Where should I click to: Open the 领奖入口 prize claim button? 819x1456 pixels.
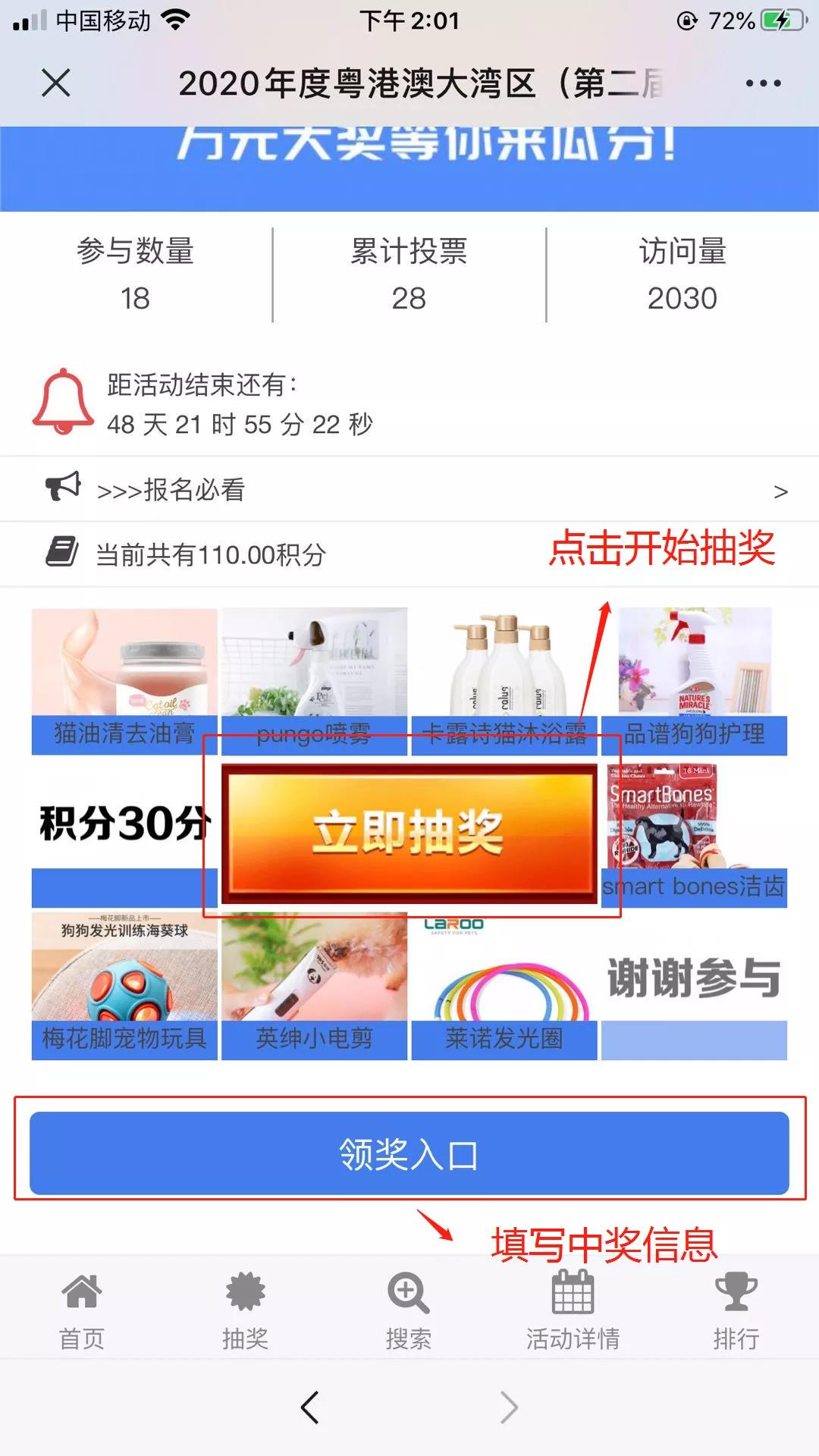[409, 1153]
